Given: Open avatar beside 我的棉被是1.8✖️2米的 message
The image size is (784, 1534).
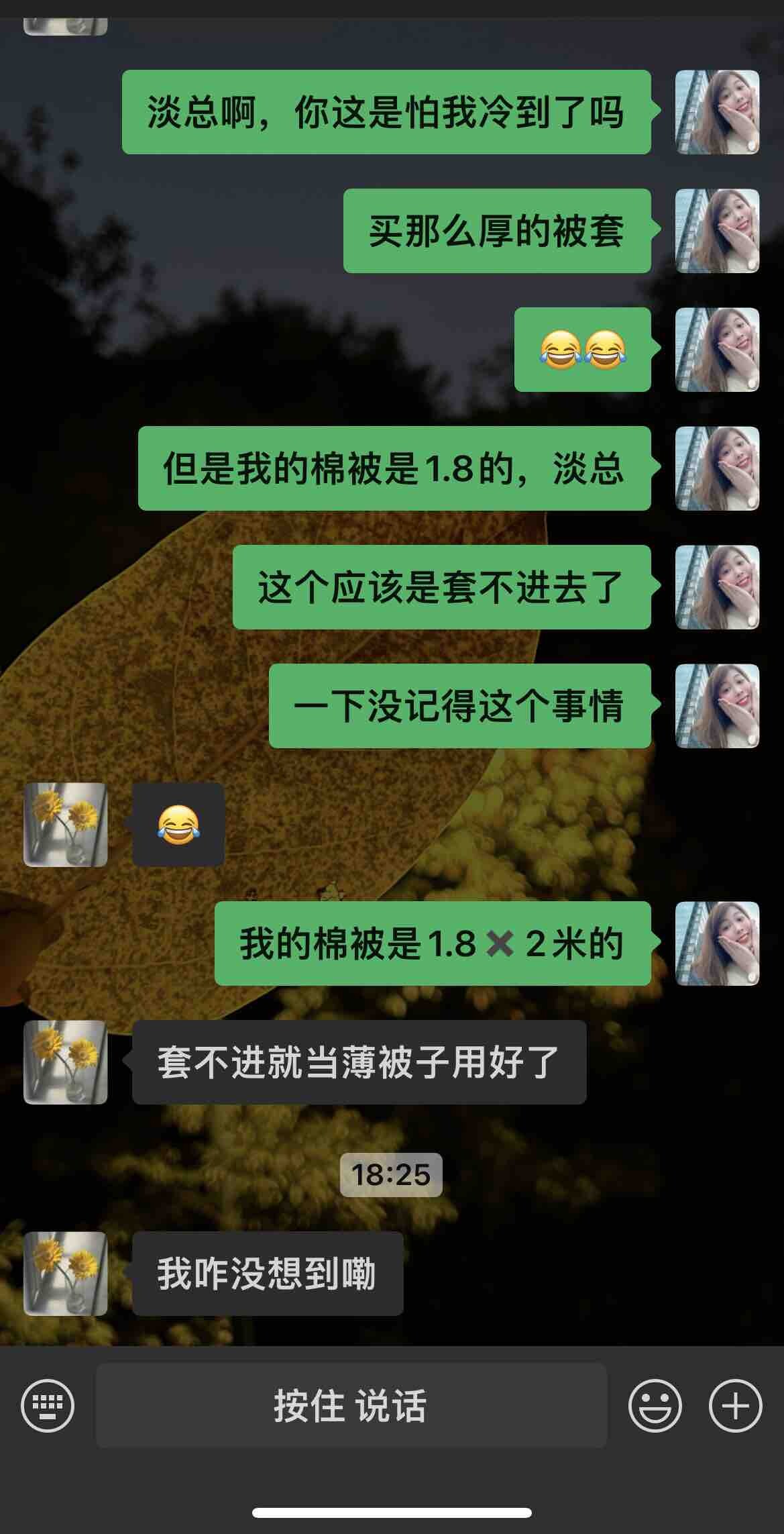Looking at the screenshot, I should tap(717, 943).
